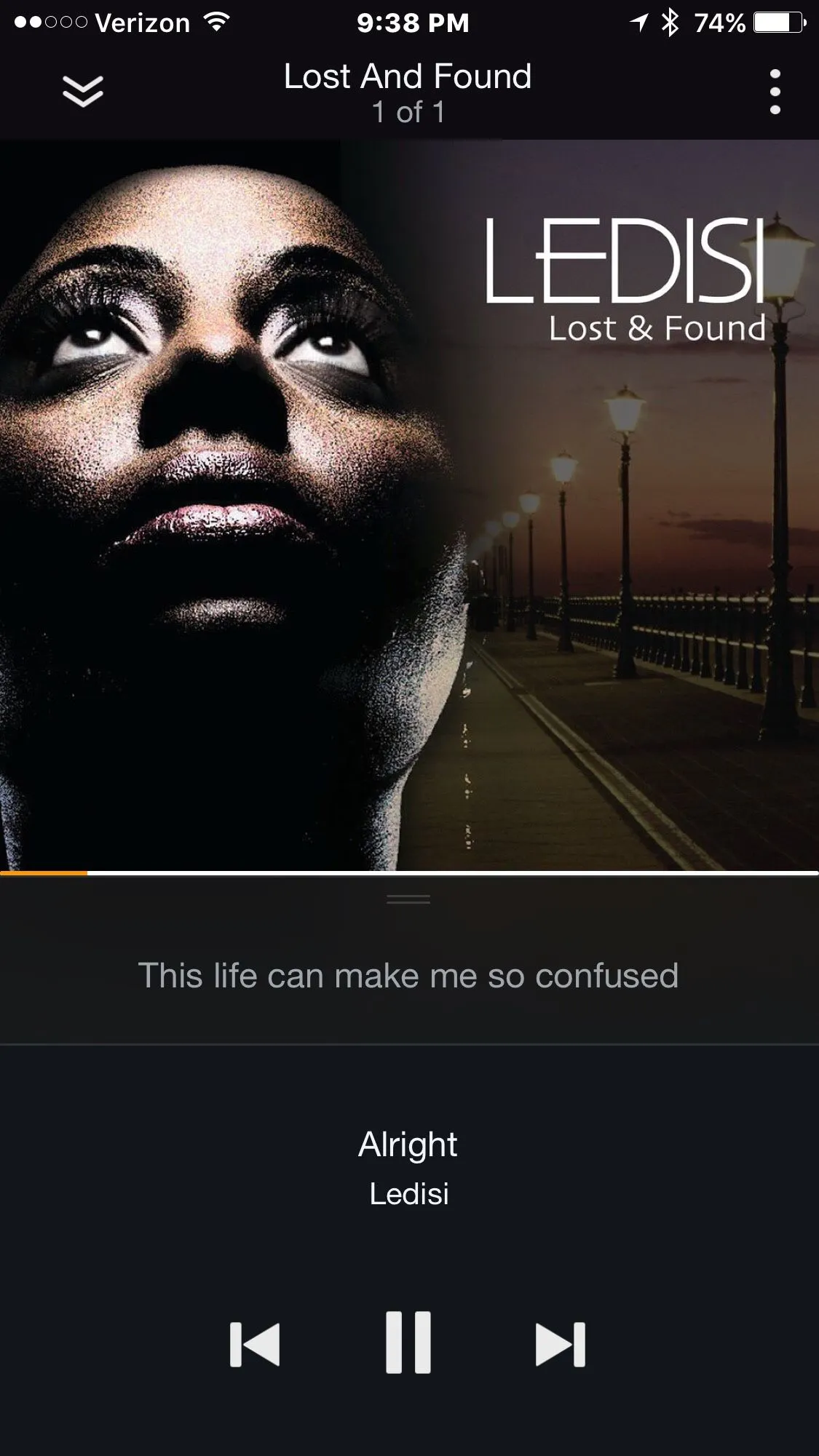Expand the lyrics panel handle
819x1456 pixels.
tap(408, 900)
